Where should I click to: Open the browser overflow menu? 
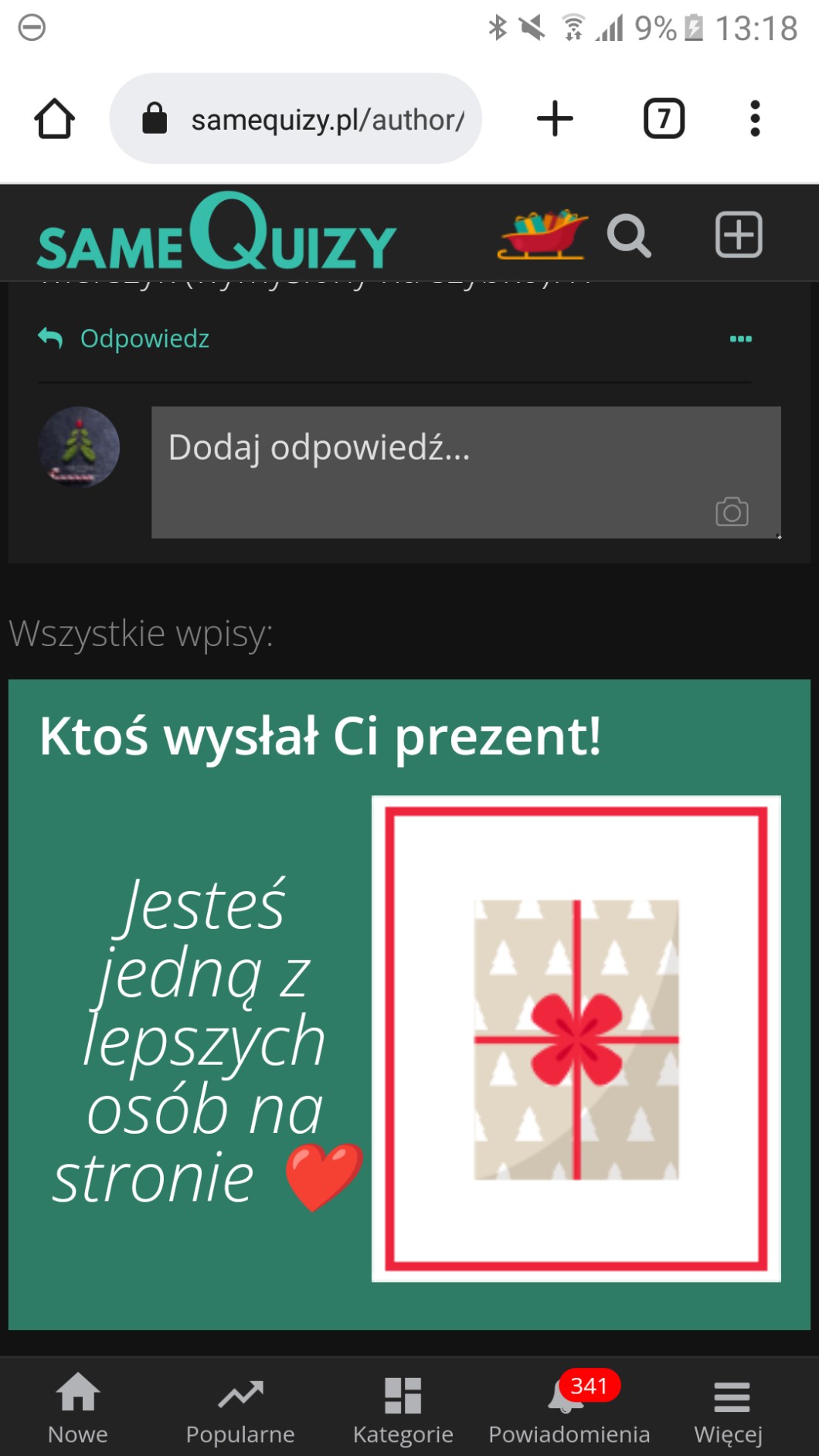click(x=755, y=119)
